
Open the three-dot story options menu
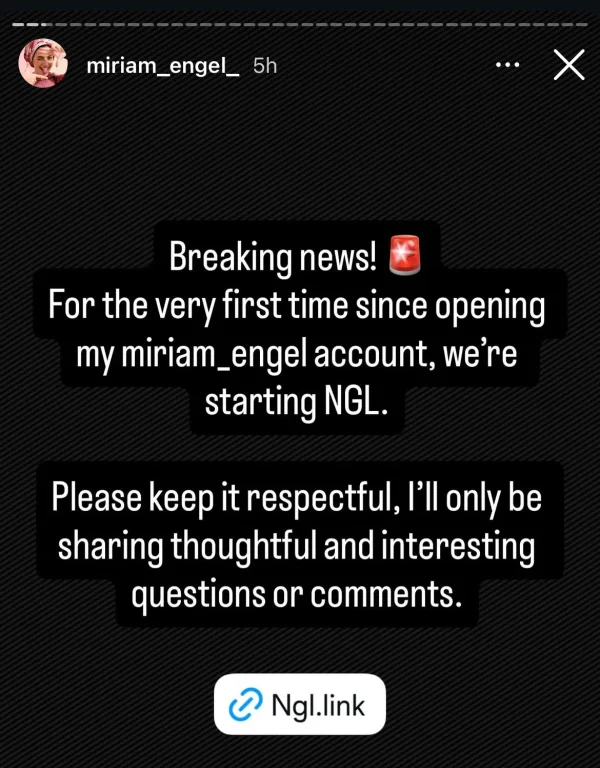click(x=508, y=65)
